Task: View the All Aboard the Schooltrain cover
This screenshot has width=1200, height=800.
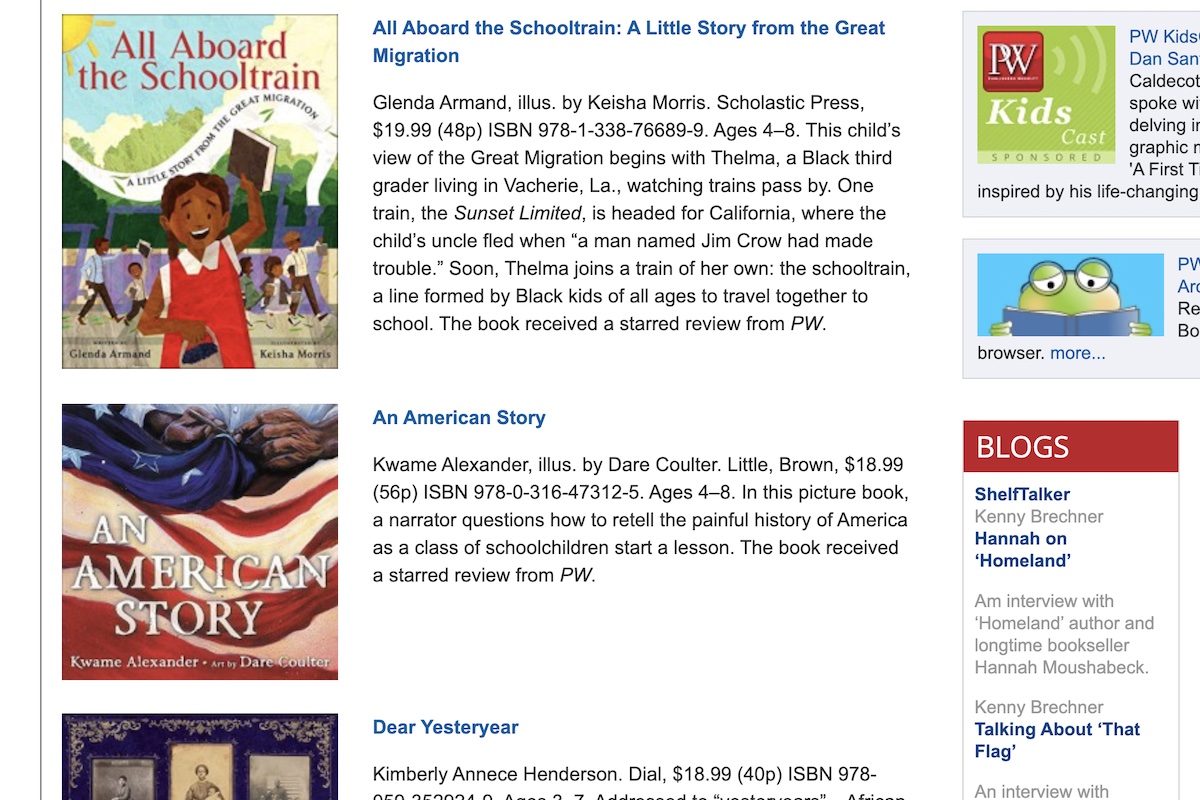Action: coord(200,191)
